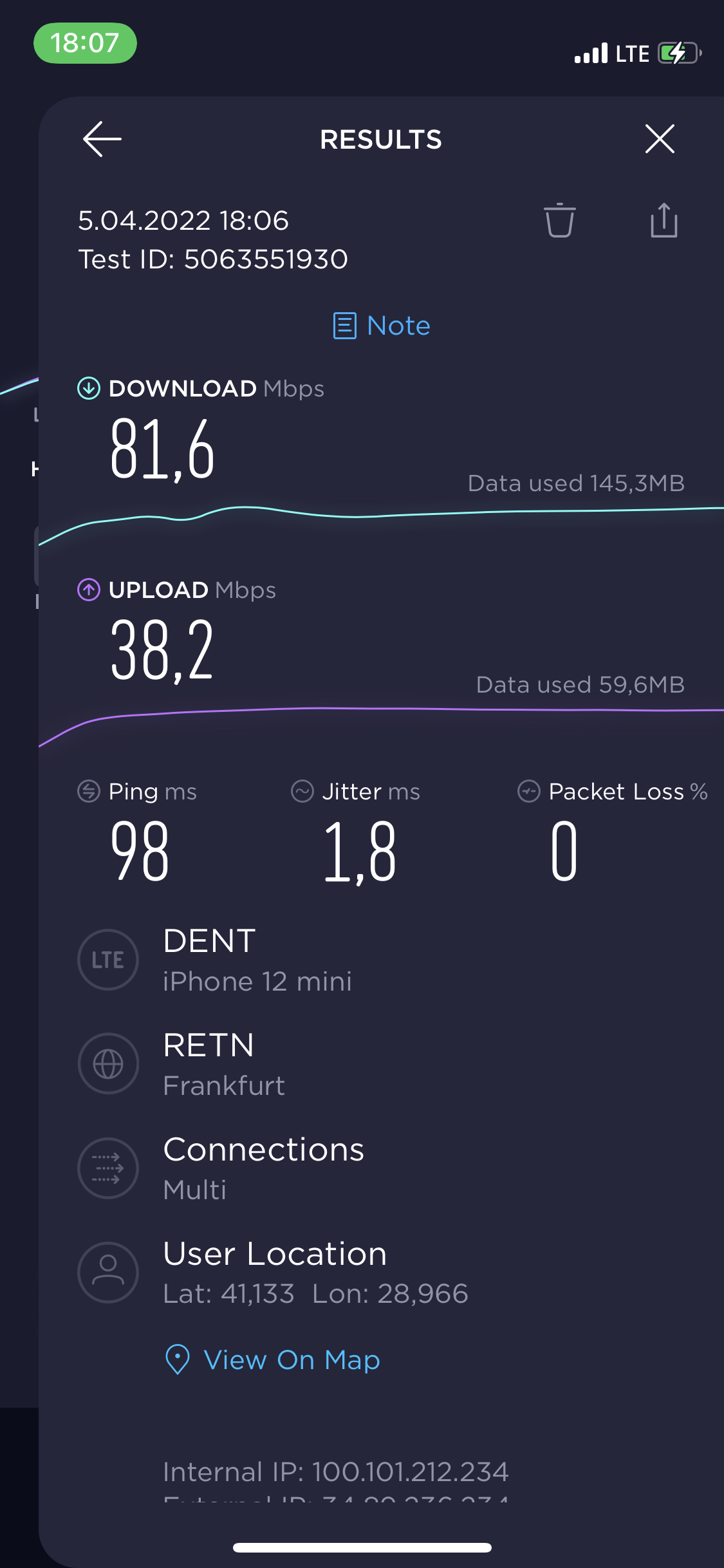Share this speed test result

[664, 220]
